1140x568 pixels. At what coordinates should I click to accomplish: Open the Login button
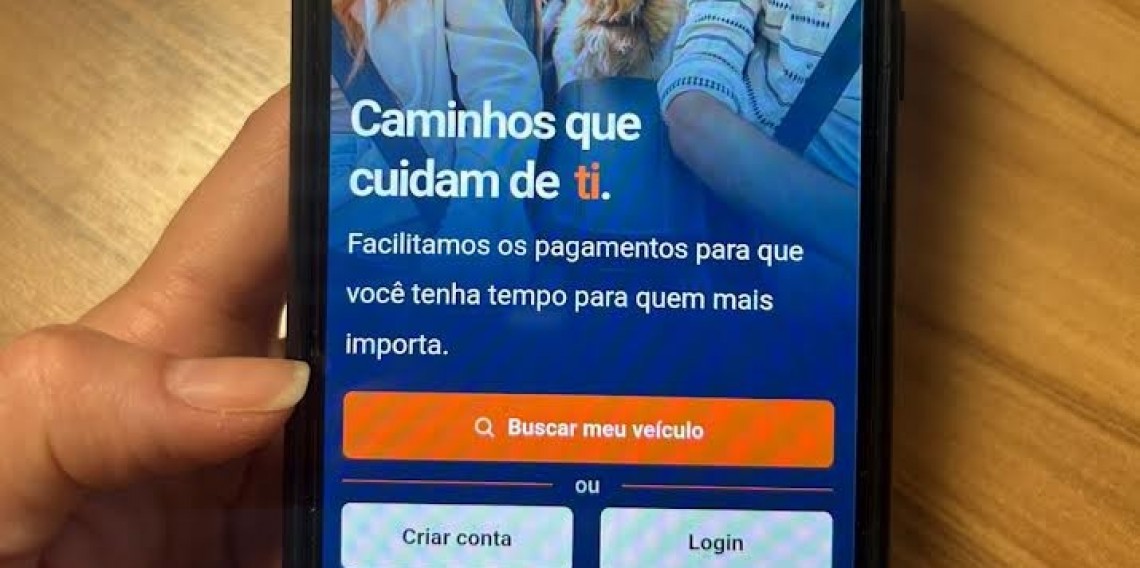click(x=716, y=542)
